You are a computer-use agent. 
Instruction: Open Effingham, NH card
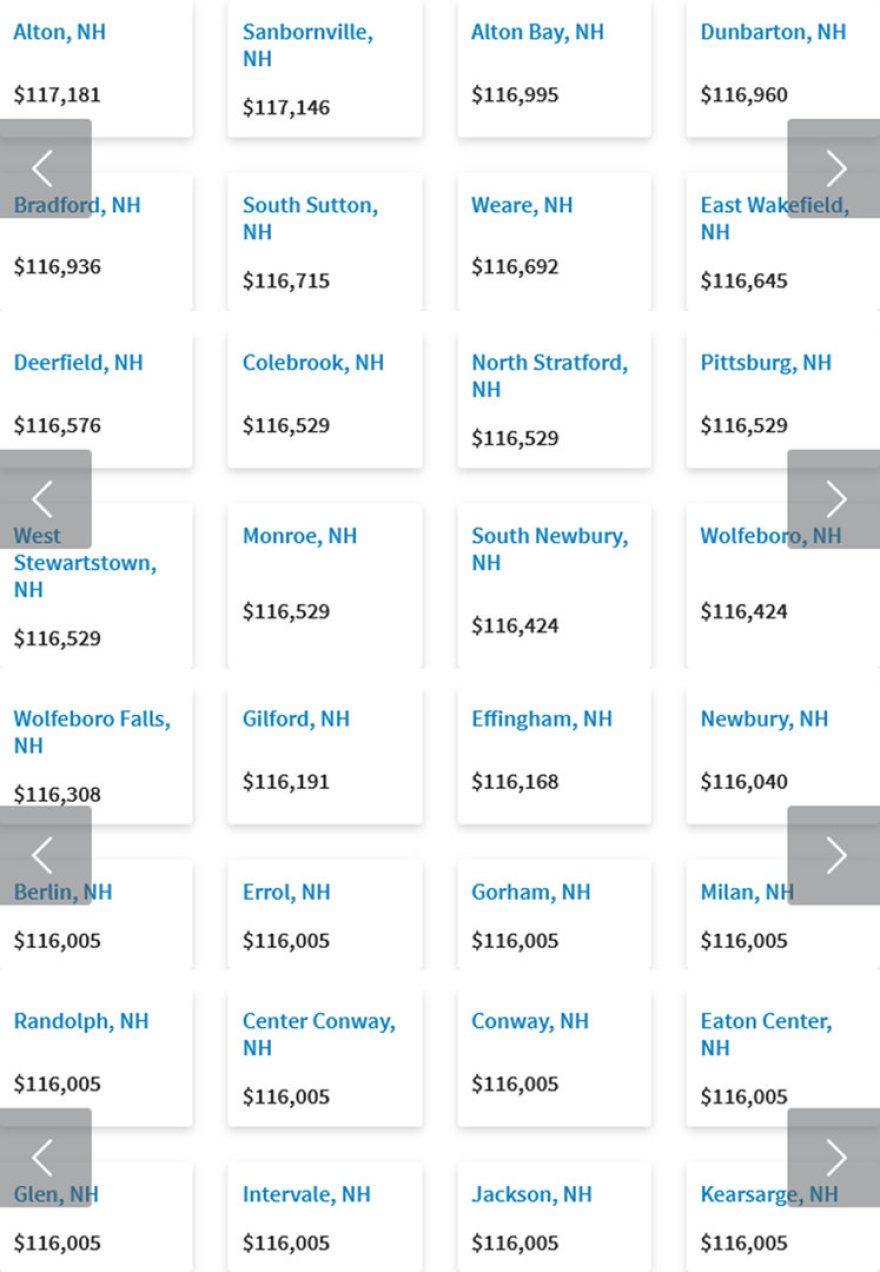pos(541,719)
